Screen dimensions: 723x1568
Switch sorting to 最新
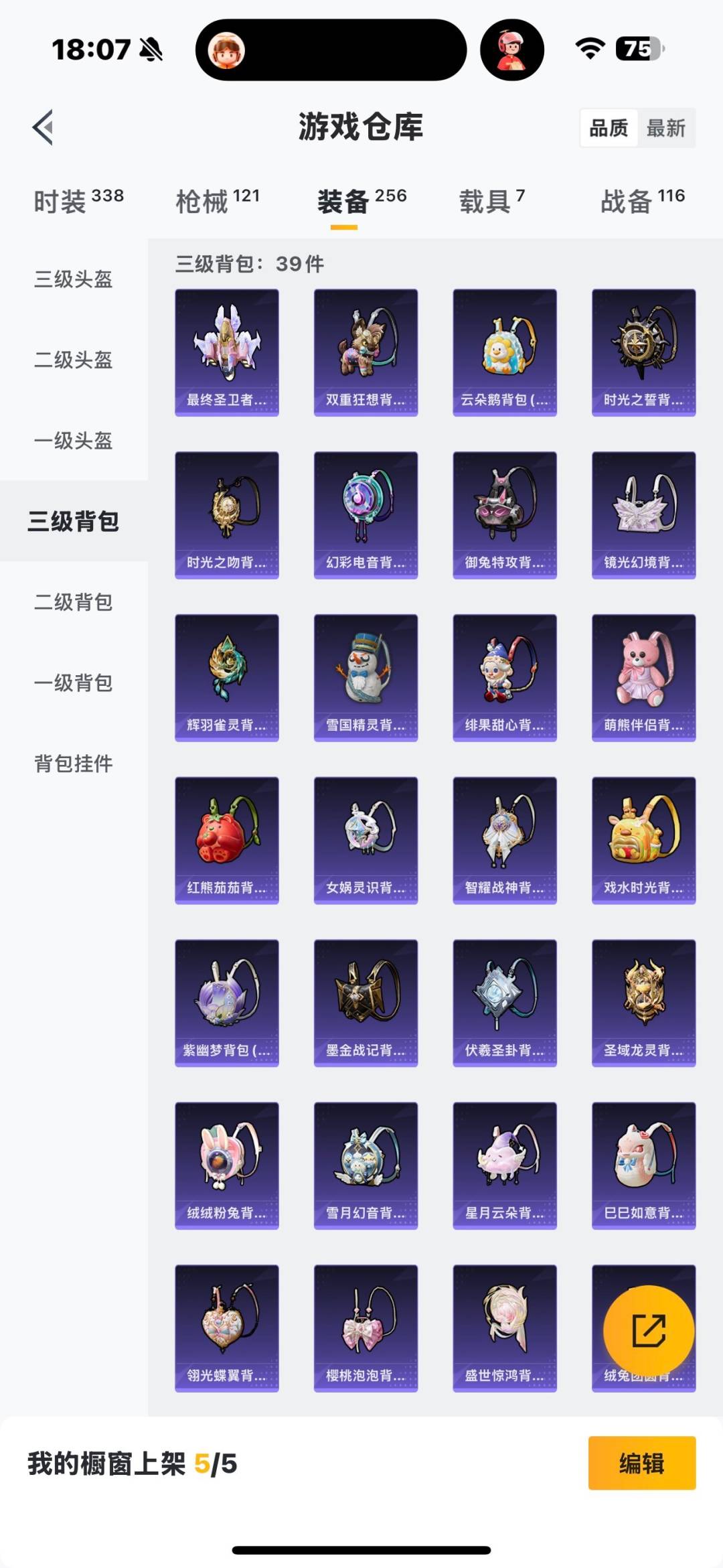click(667, 128)
